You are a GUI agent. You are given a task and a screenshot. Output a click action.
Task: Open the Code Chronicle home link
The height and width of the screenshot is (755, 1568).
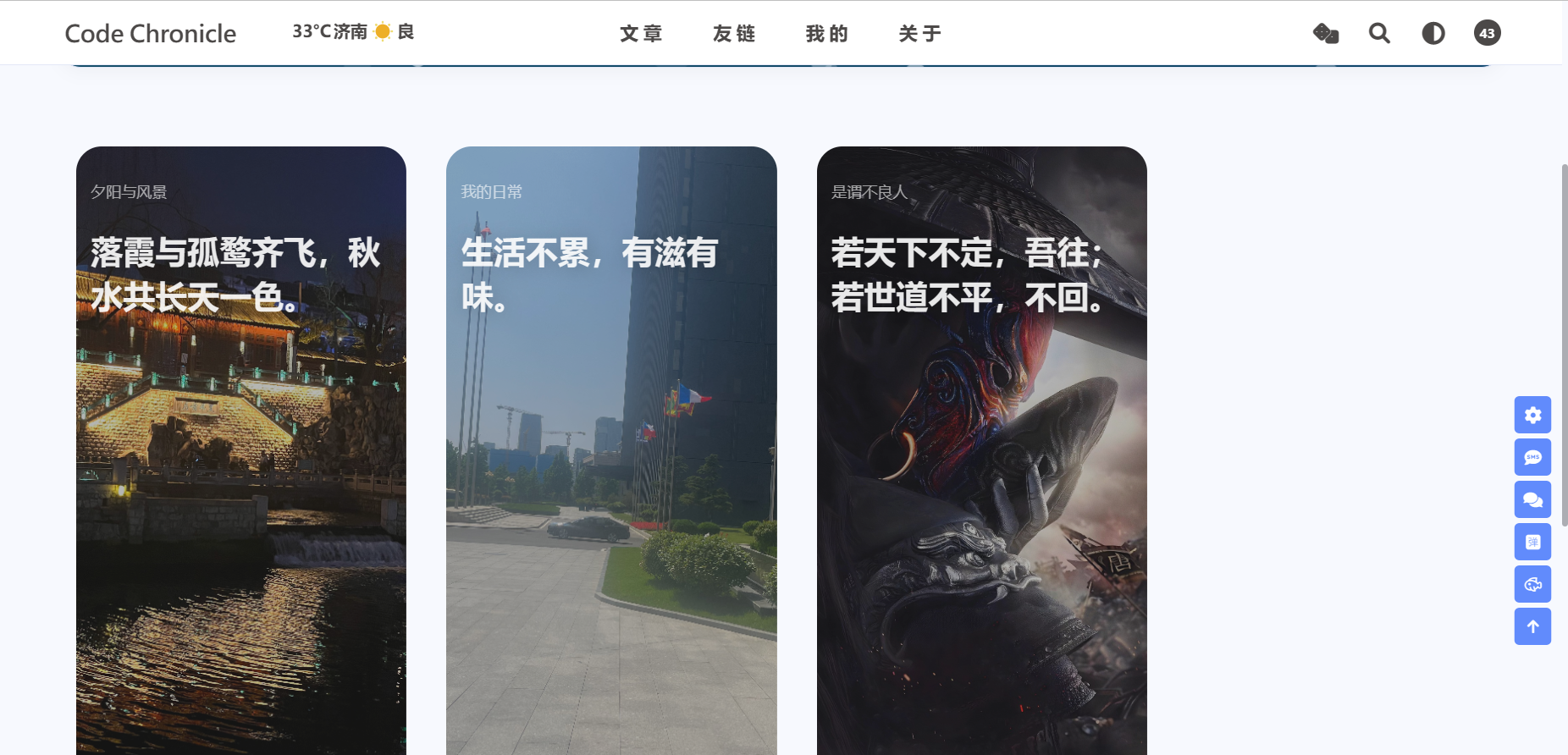coord(151,34)
